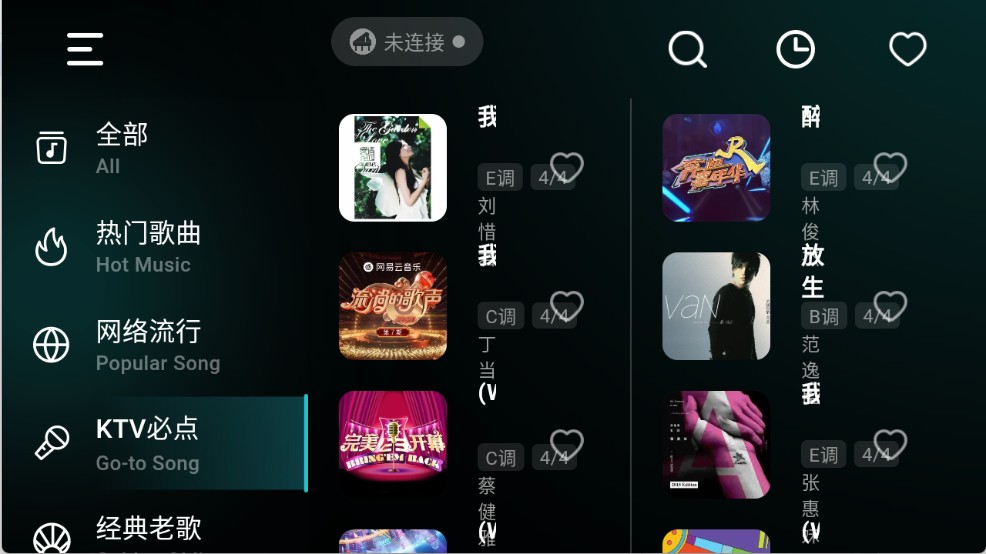Select KTV必点 Go-to Song category
This screenshot has height=554, width=986.
147,444
